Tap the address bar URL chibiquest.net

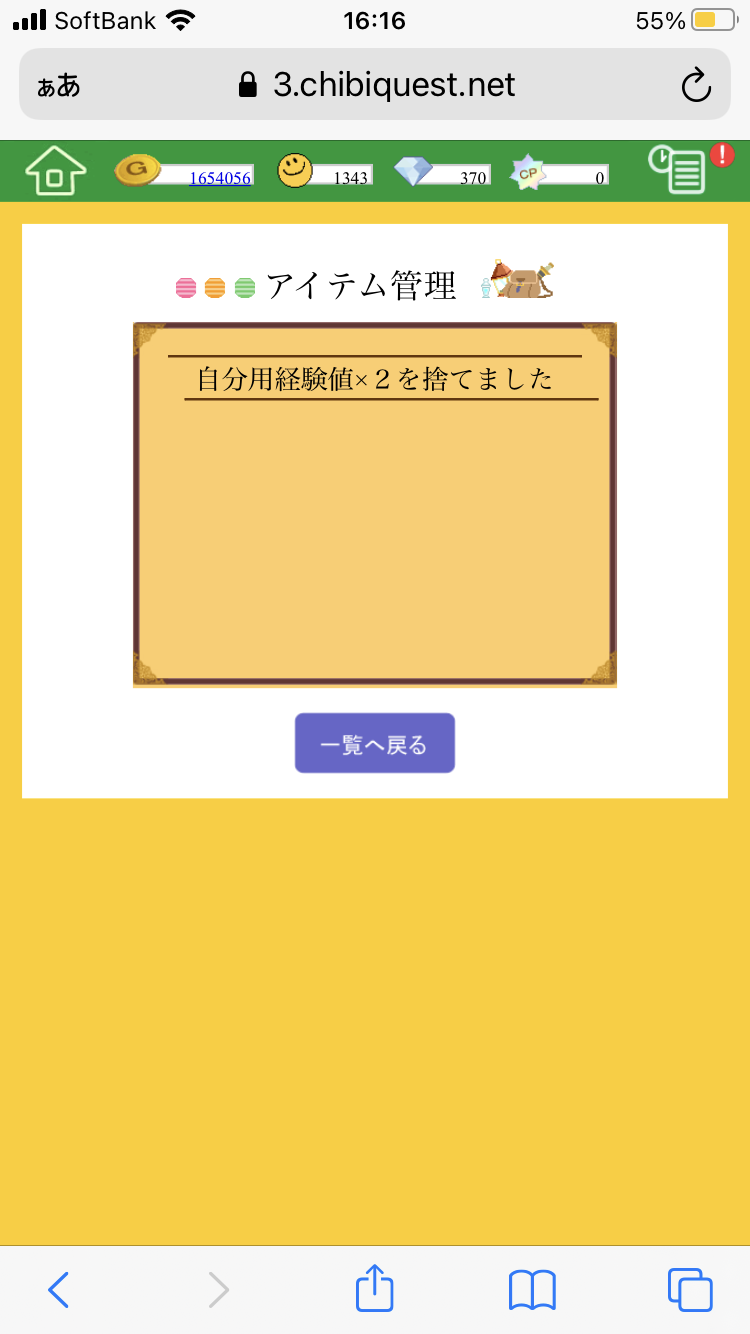click(392, 86)
